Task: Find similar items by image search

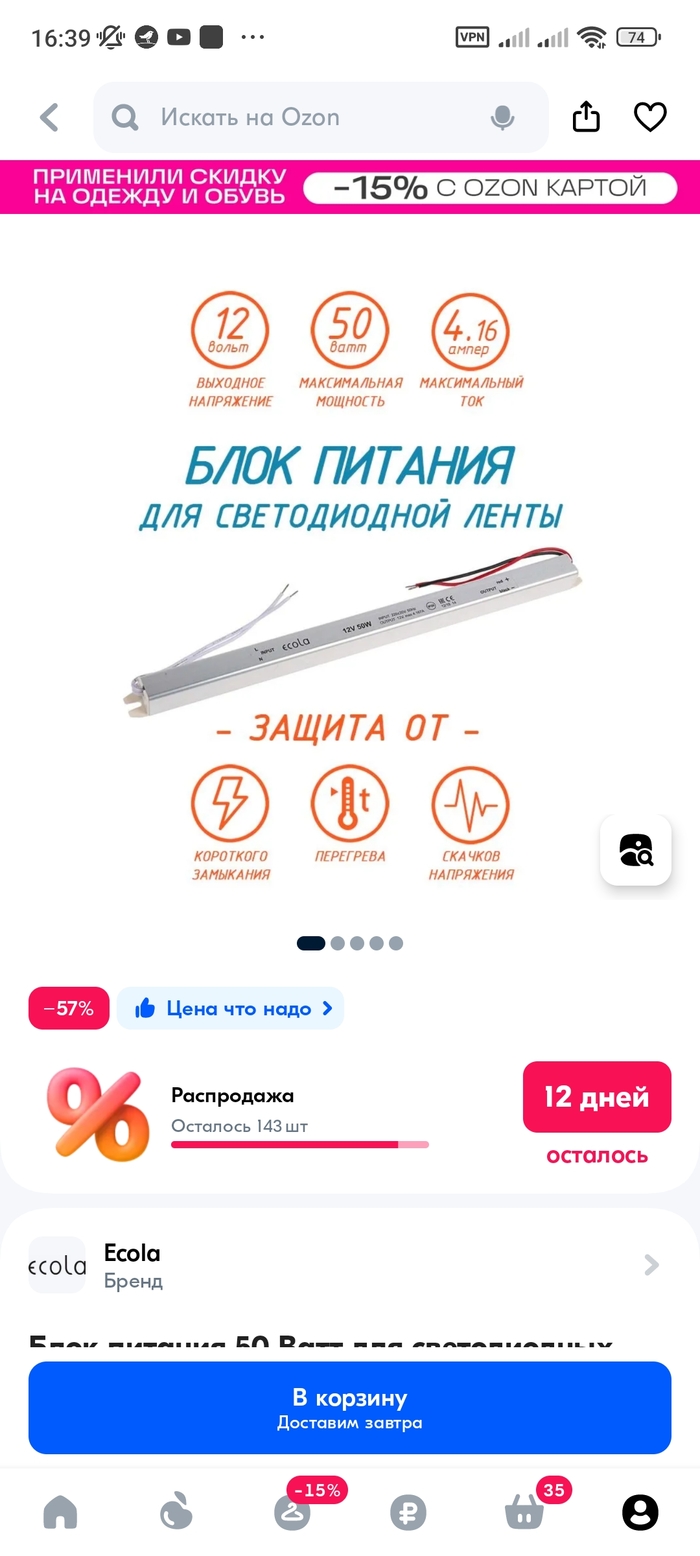Action: (635, 850)
